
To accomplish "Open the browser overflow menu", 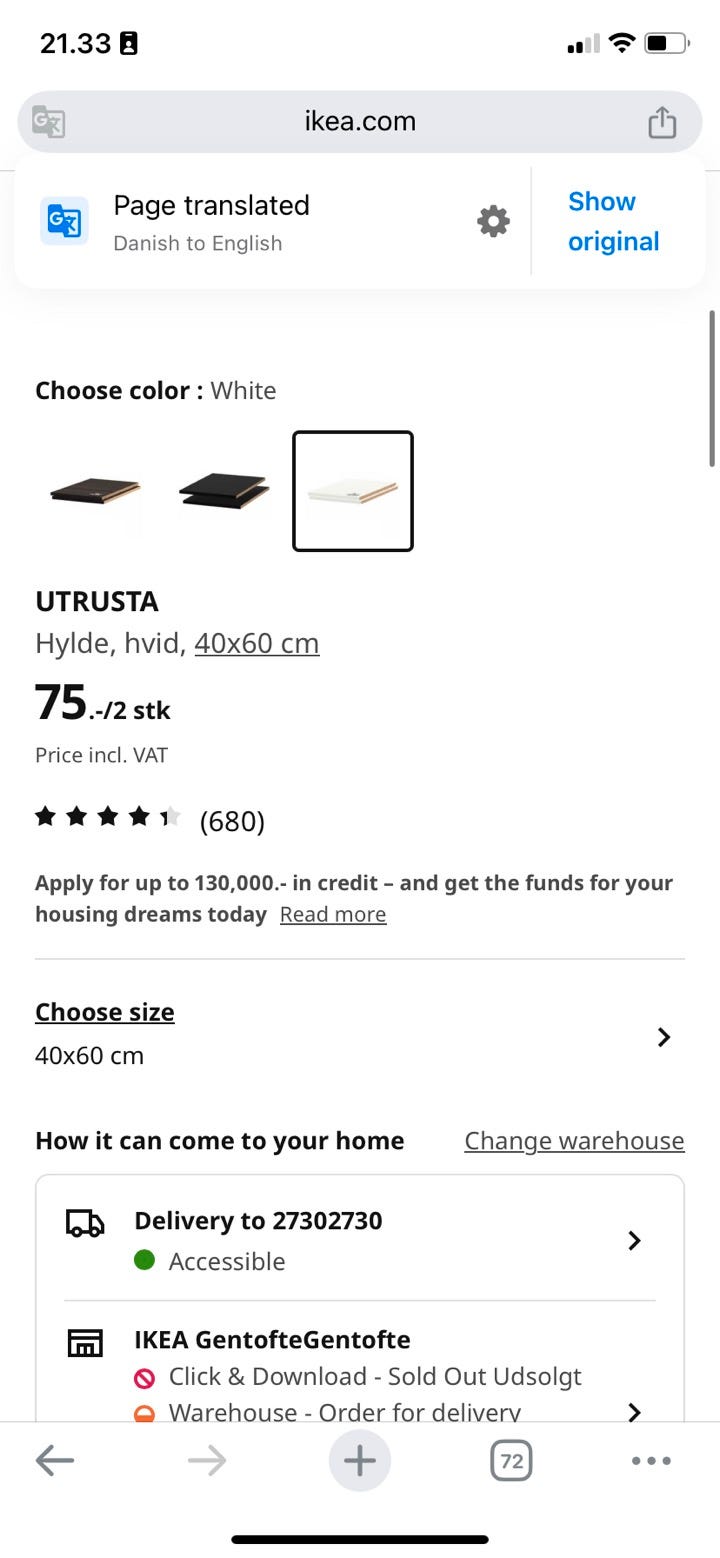I will point(651,1461).
